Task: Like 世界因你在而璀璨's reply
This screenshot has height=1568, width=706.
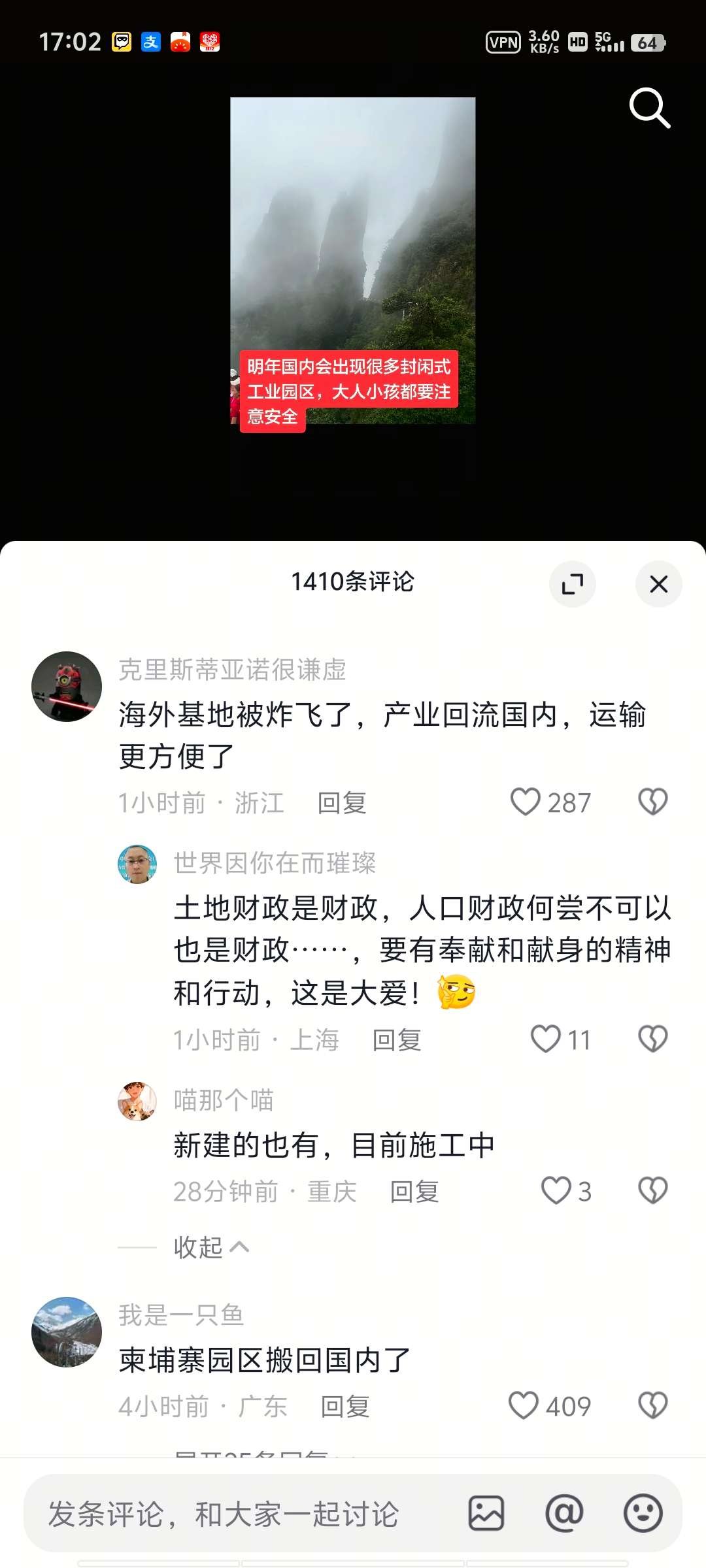Action: pos(546,1039)
